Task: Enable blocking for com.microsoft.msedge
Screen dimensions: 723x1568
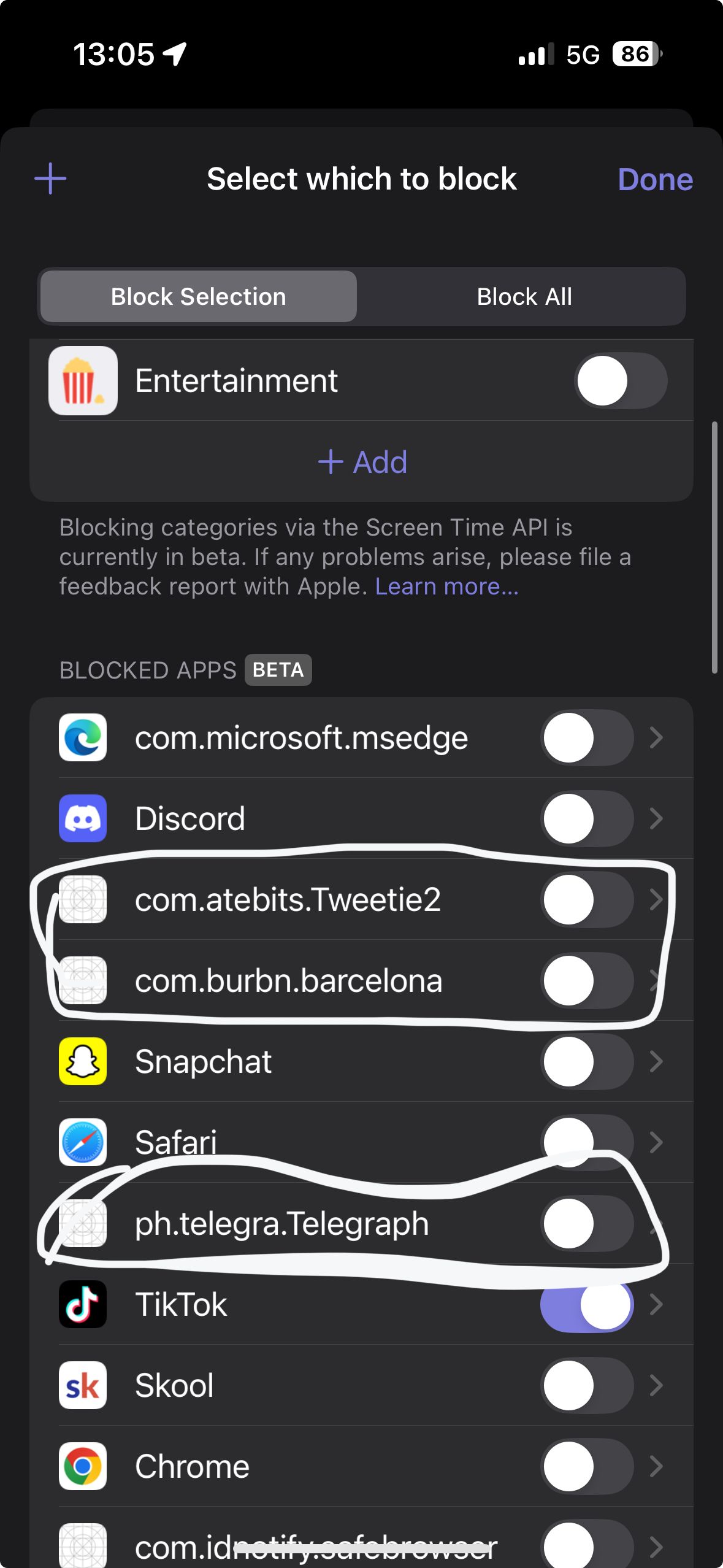Action: point(587,737)
